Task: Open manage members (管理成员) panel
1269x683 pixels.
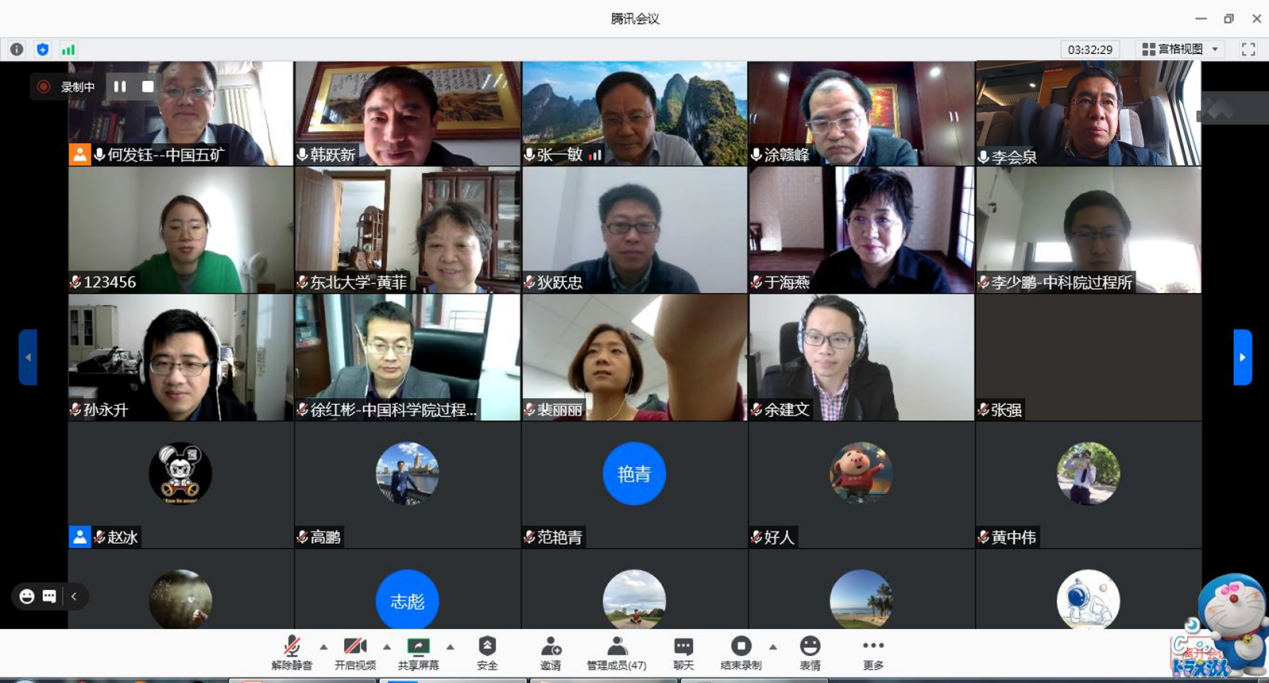Action: [616, 652]
